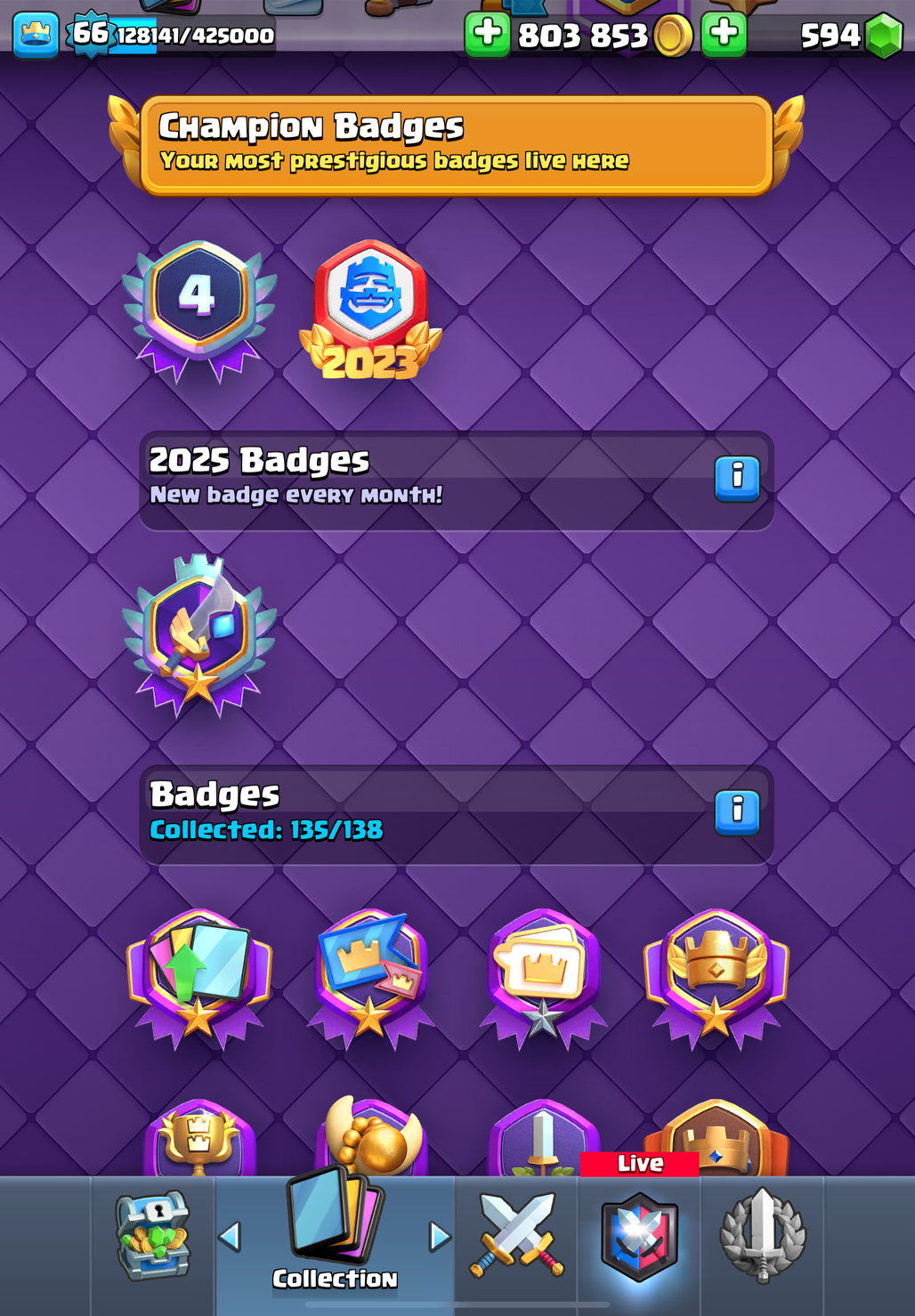This screenshot has width=915, height=1316.
Task: Select the blue banner crown badge
Action: click(x=370, y=976)
